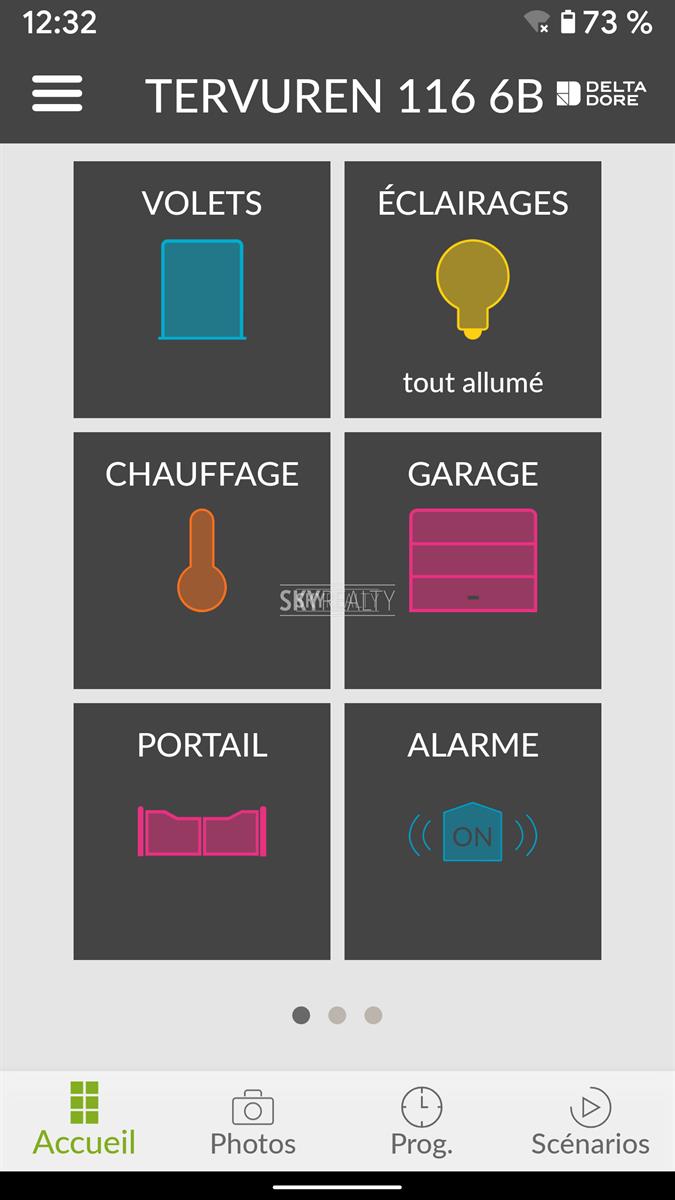This screenshot has height=1200, width=675.
Task: Open the Éclairages lighting tile
Action: pos(473,289)
